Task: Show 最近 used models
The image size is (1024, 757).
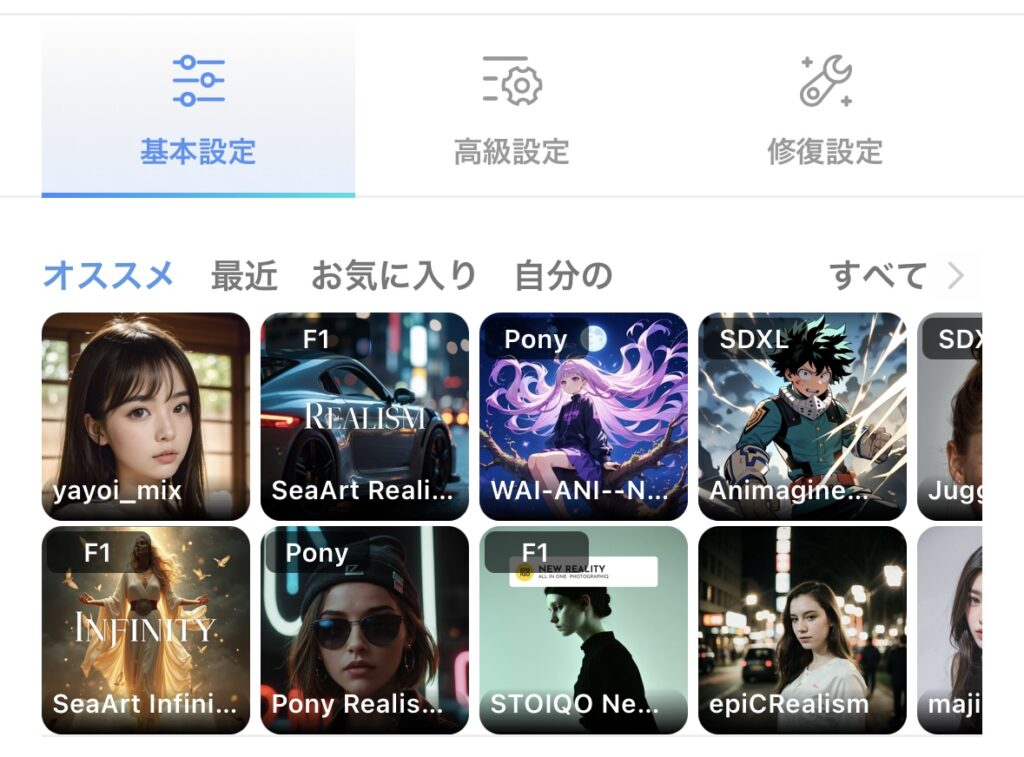Action: point(244,275)
